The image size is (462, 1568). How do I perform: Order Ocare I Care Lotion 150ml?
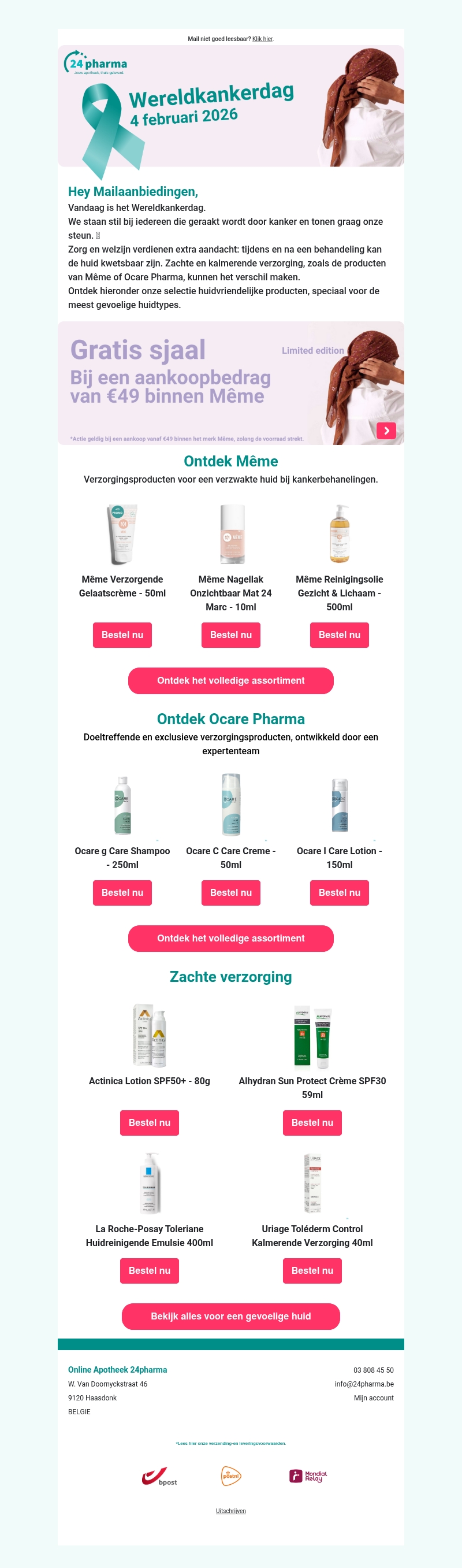coord(339,893)
